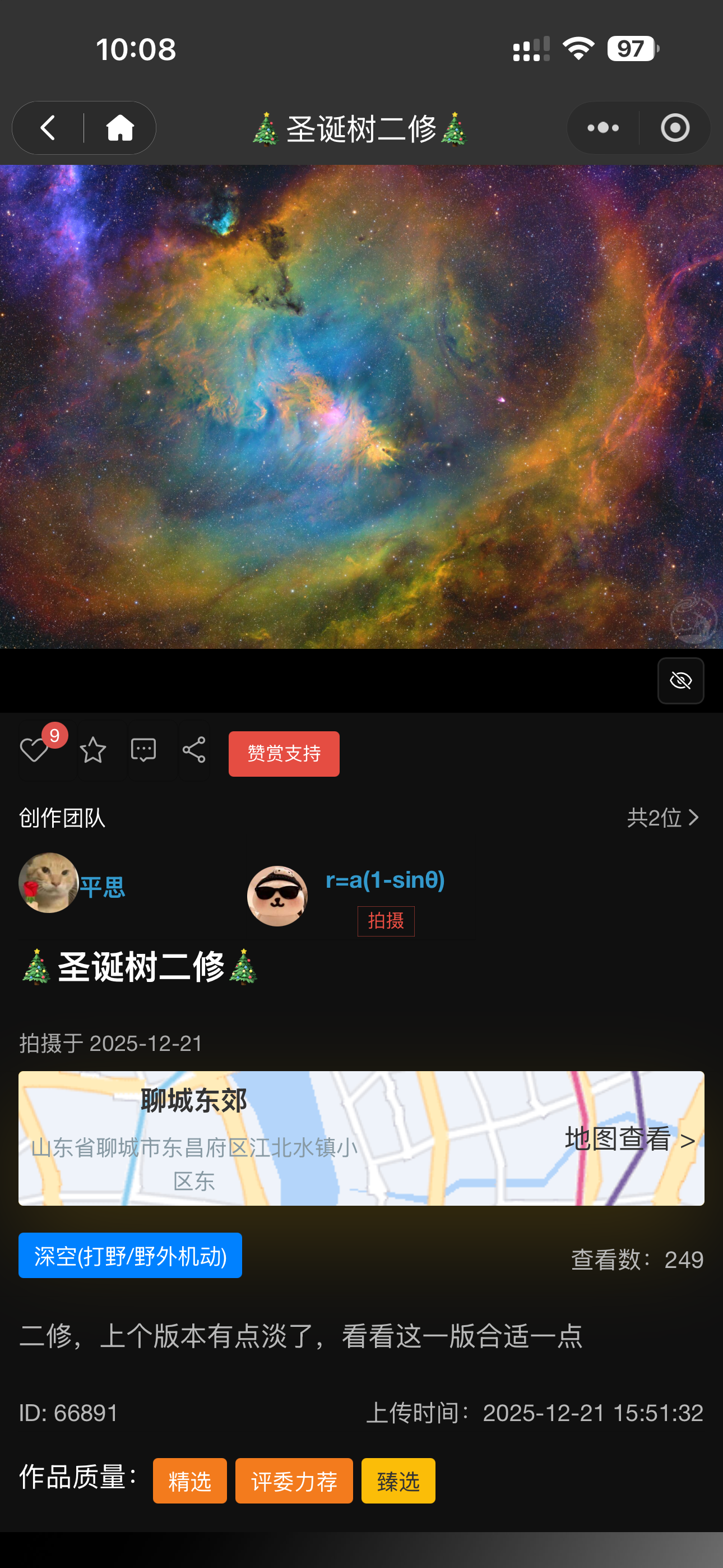Toggle the hide-overlay eye icon
Screen dimensions: 723x1568
pos(680,680)
